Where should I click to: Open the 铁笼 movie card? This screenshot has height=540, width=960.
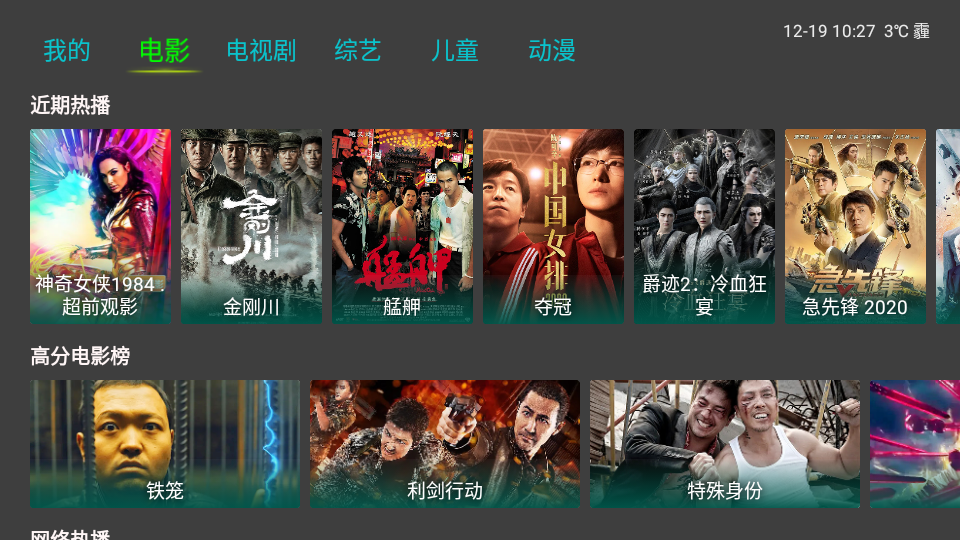click(165, 443)
